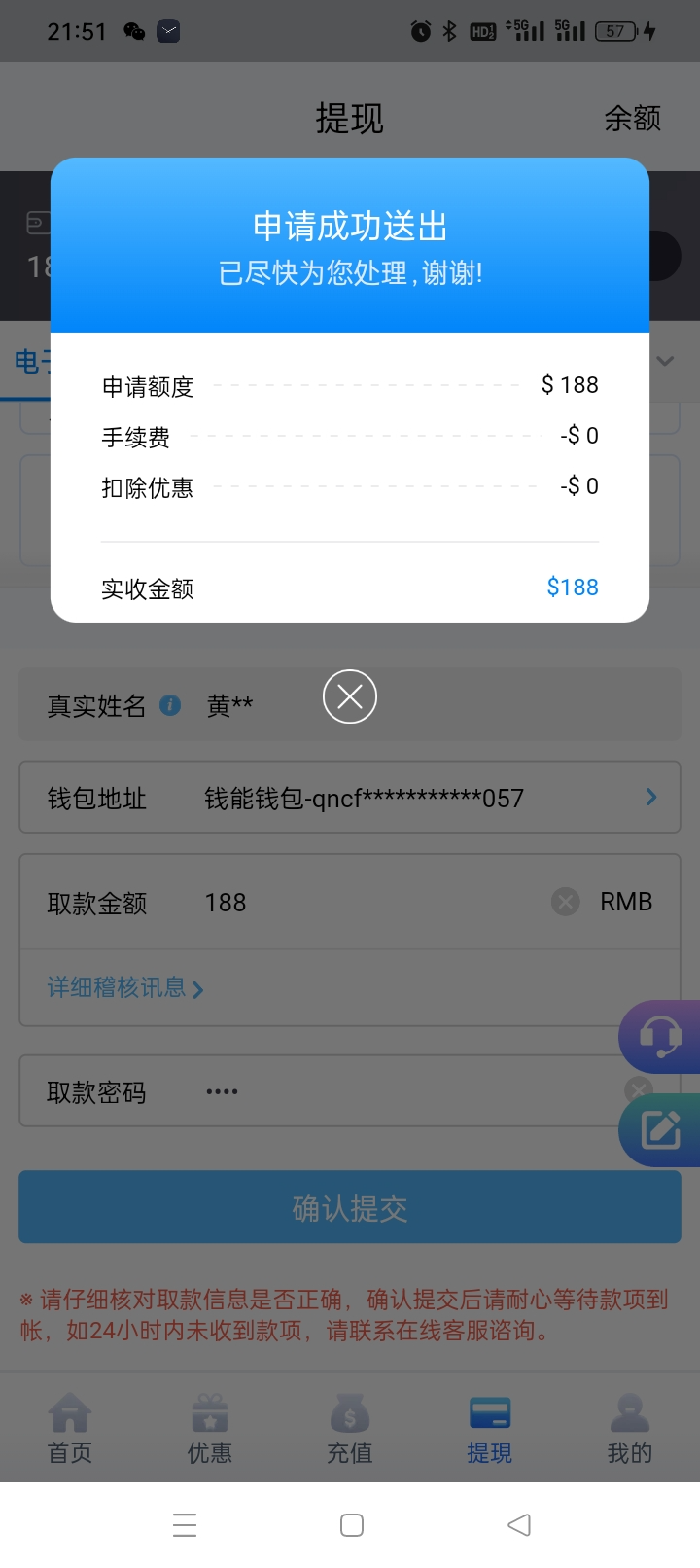
Task: Dismiss the 申请成功送出 dialog with the X
Action: 349,696
